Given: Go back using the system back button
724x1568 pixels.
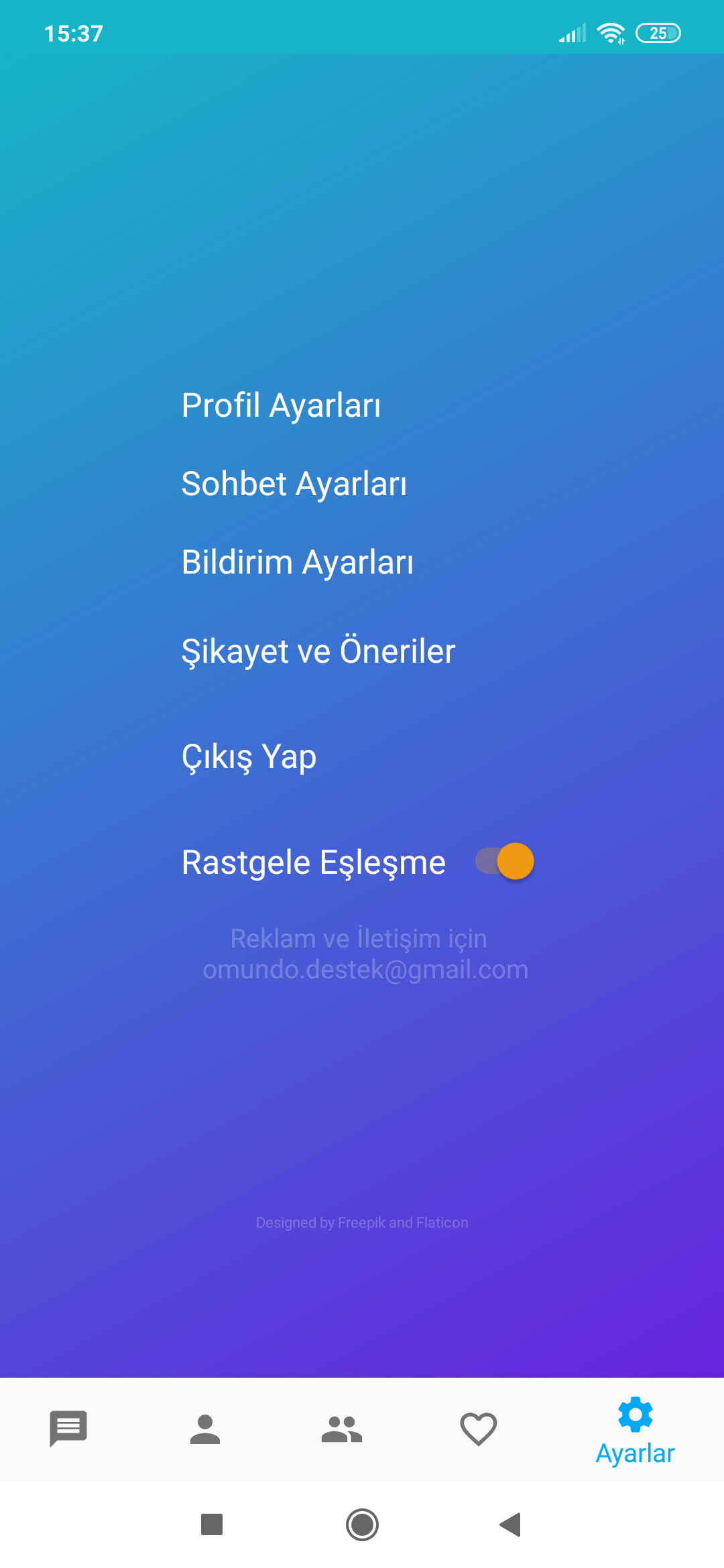Looking at the screenshot, I should pyautogui.click(x=511, y=1524).
